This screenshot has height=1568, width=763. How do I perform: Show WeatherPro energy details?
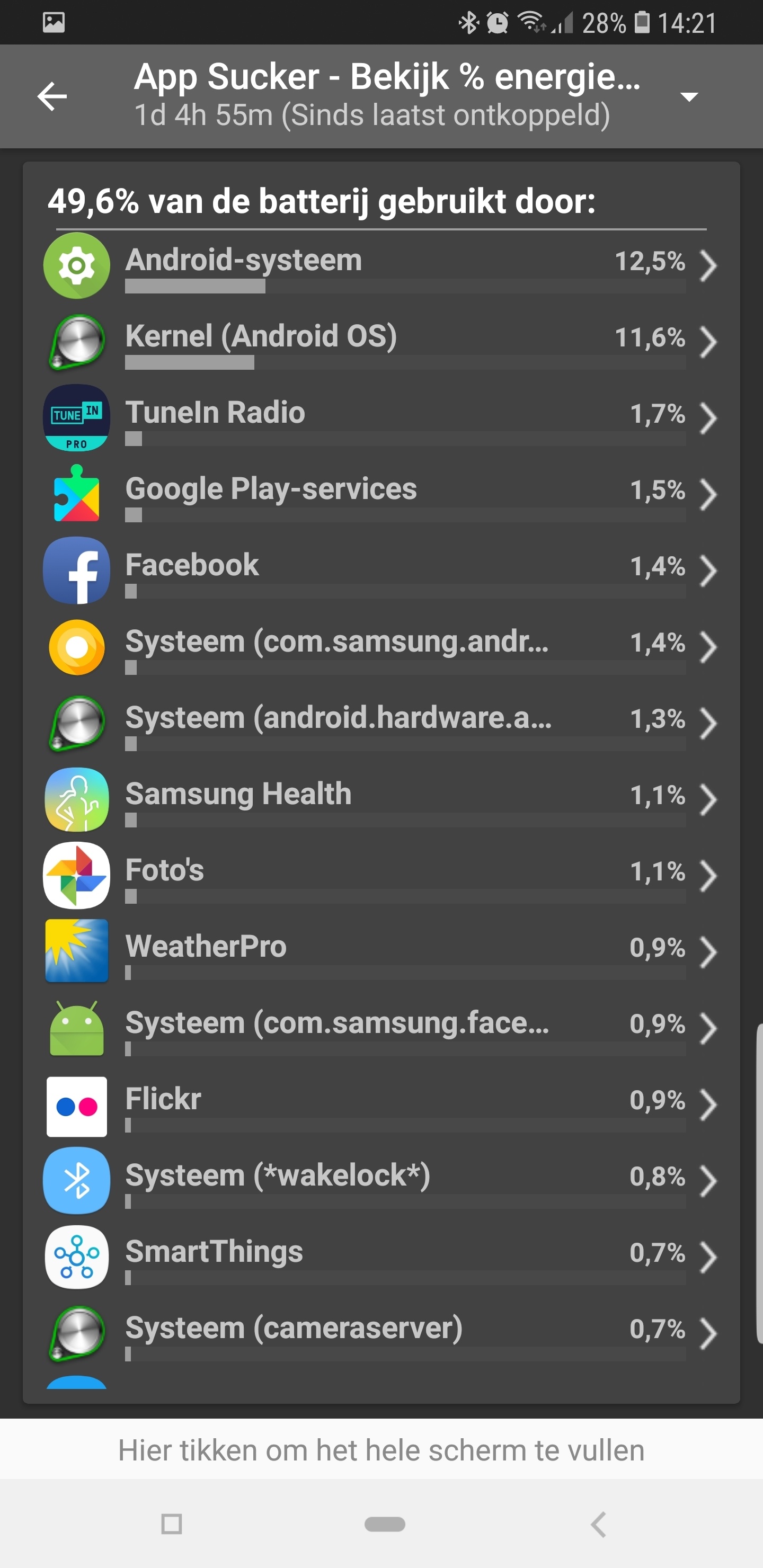pos(381,951)
